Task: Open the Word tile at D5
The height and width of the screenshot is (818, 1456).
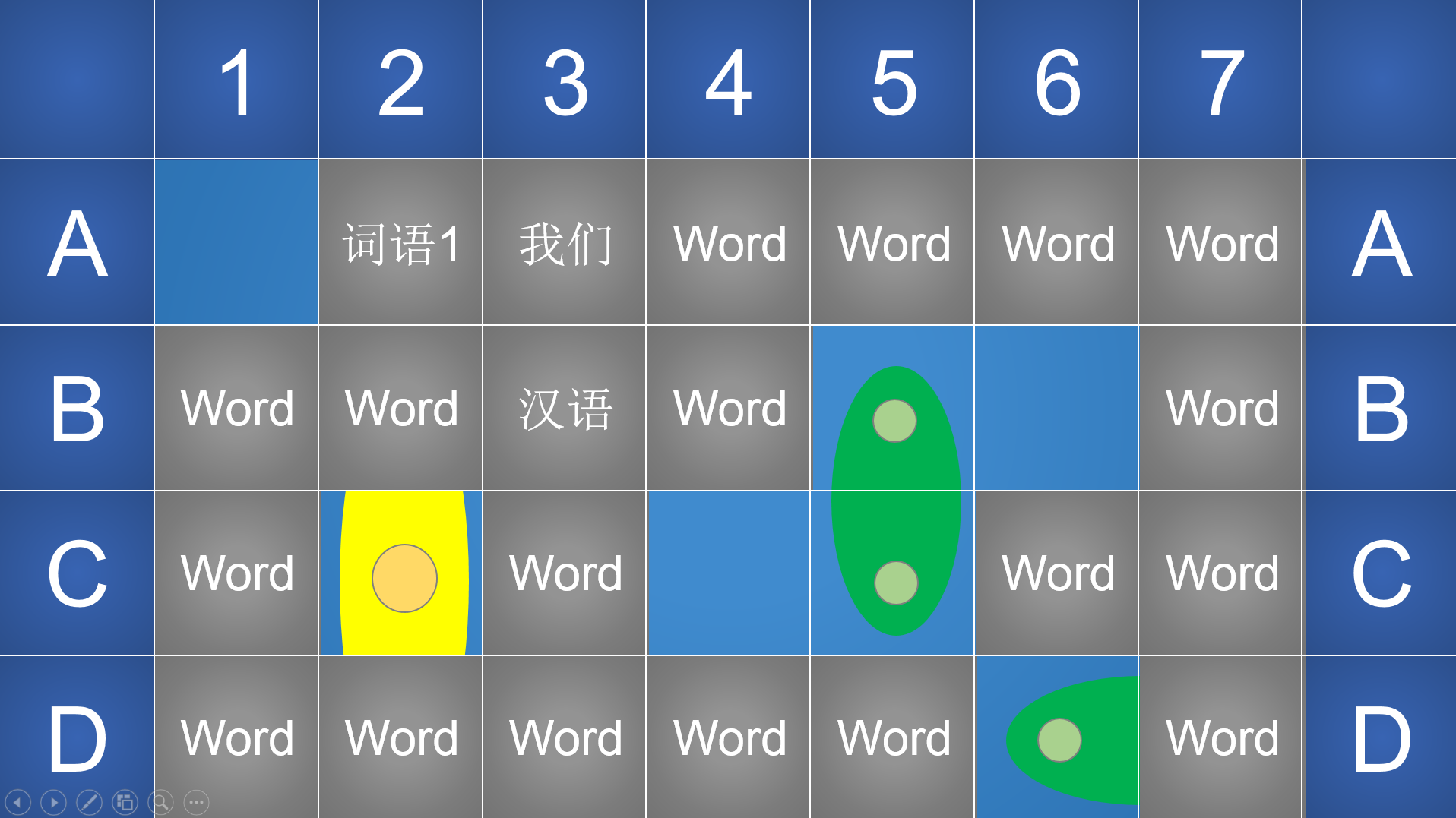Action: pyautogui.click(x=893, y=737)
